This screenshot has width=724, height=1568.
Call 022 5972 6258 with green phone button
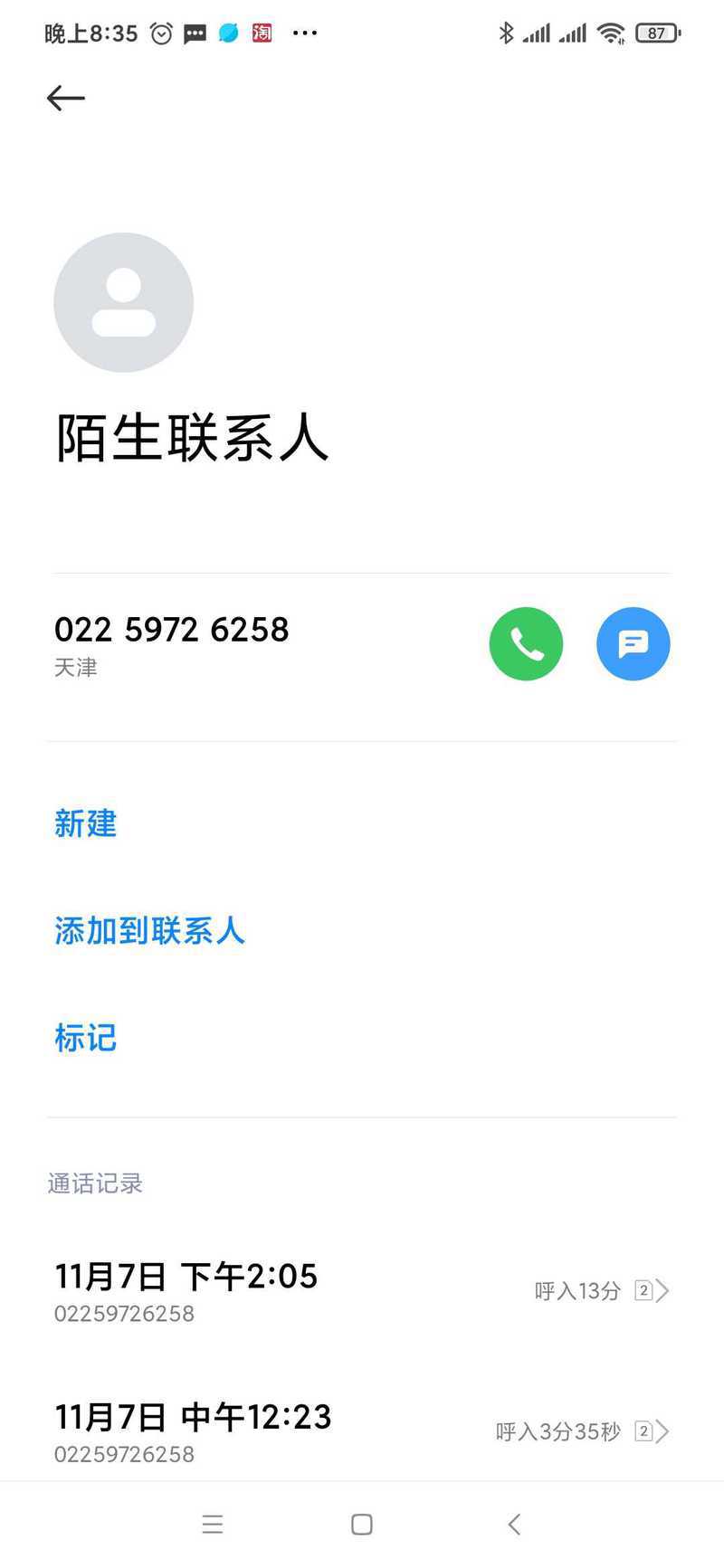click(x=526, y=643)
